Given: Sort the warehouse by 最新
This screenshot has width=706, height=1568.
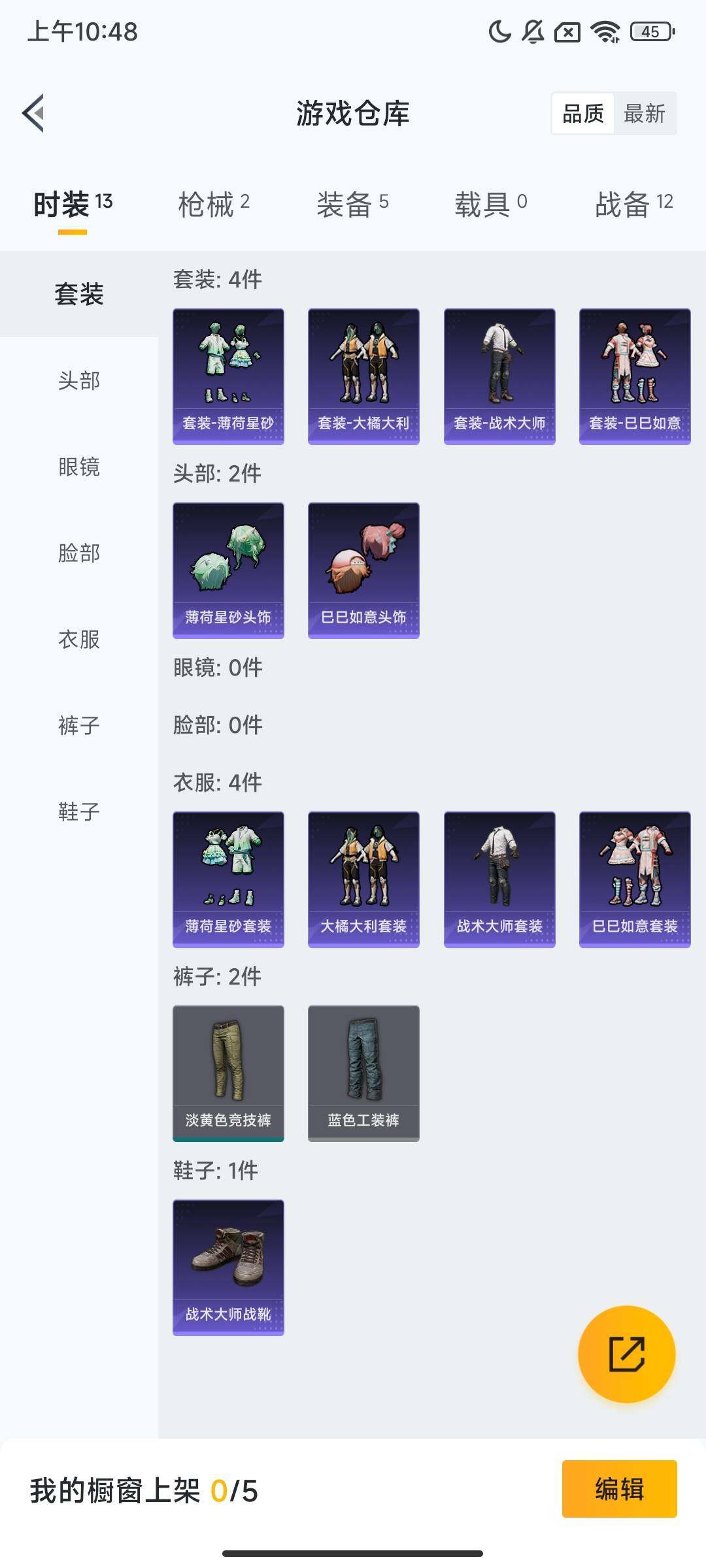Looking at the screenshot, I should point(644,114).
